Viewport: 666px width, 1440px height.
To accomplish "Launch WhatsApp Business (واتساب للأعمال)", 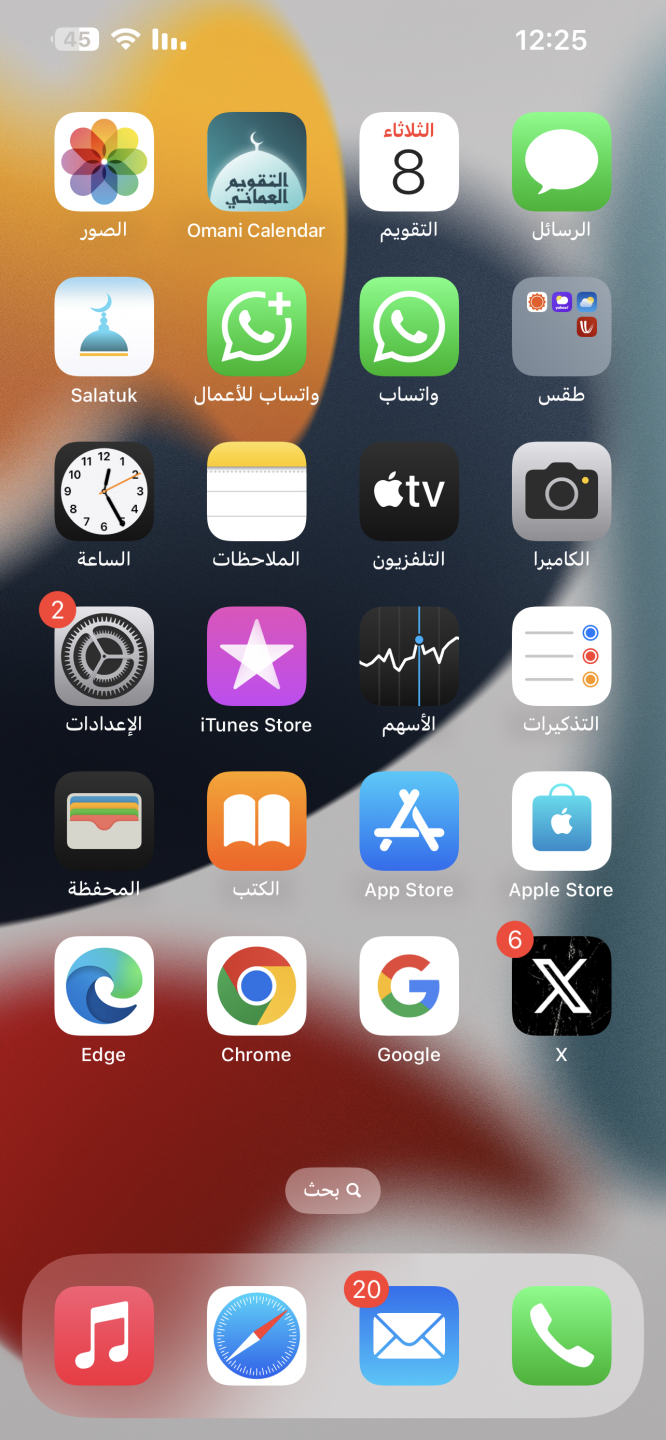I will point(257,327).
